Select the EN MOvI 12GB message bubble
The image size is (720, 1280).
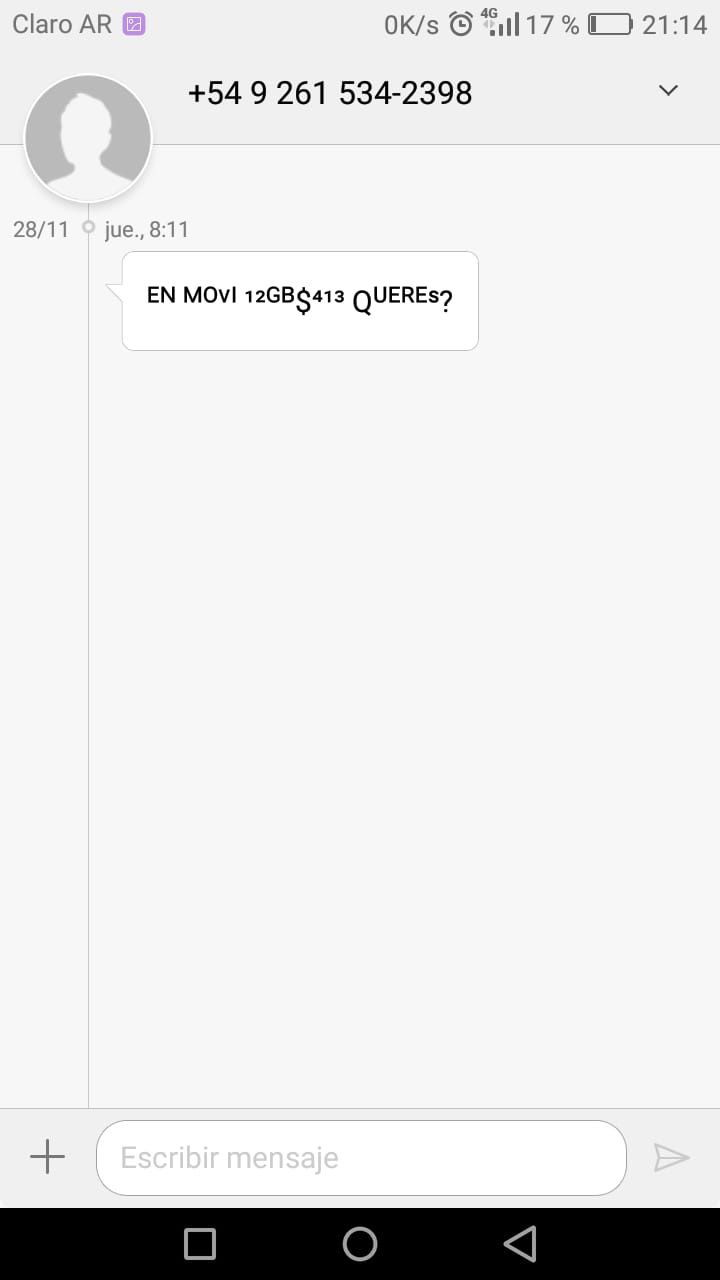pyautogui.click(x=298, y=300)
